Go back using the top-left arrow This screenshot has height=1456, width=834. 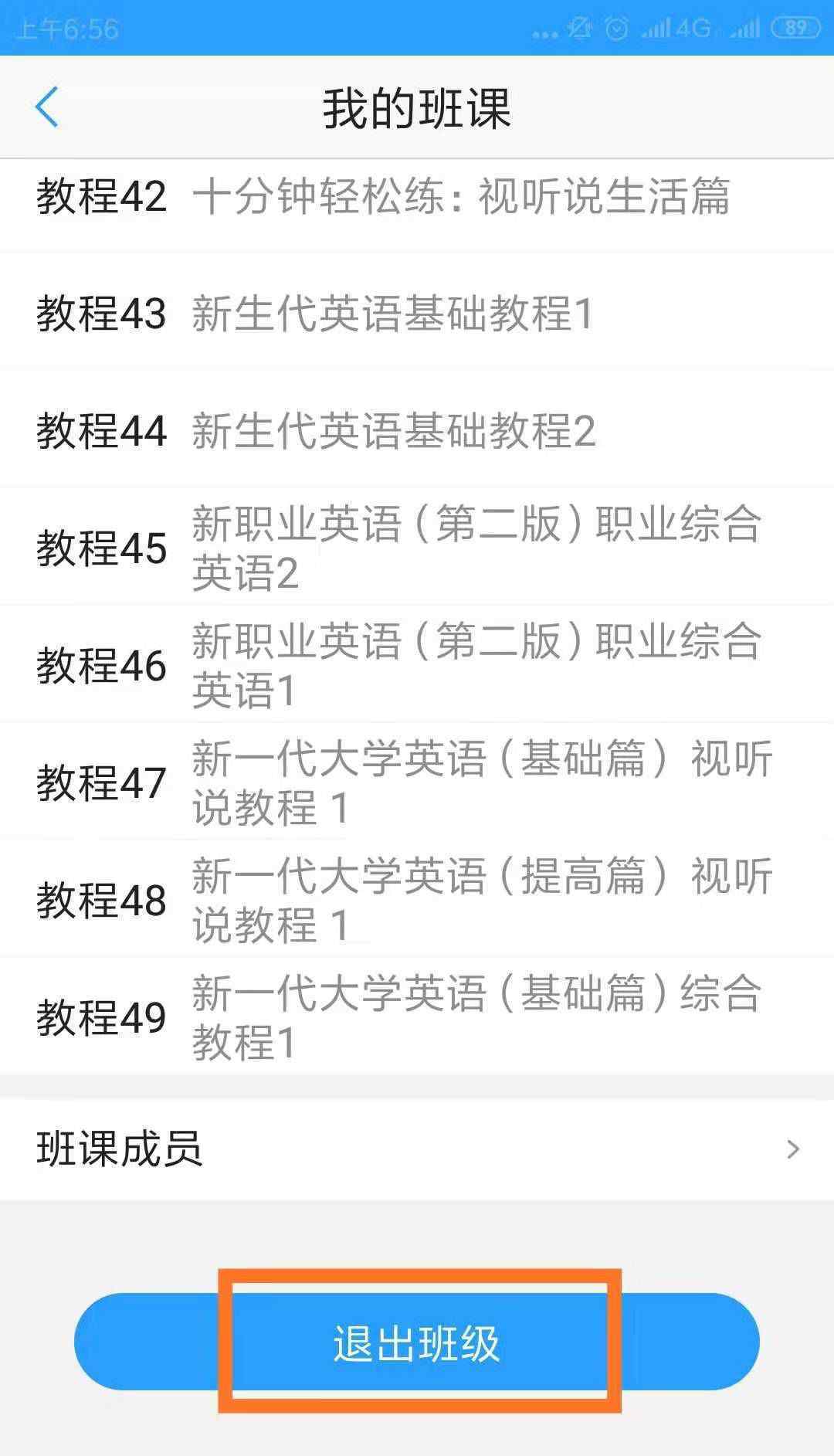click(46, 107)
